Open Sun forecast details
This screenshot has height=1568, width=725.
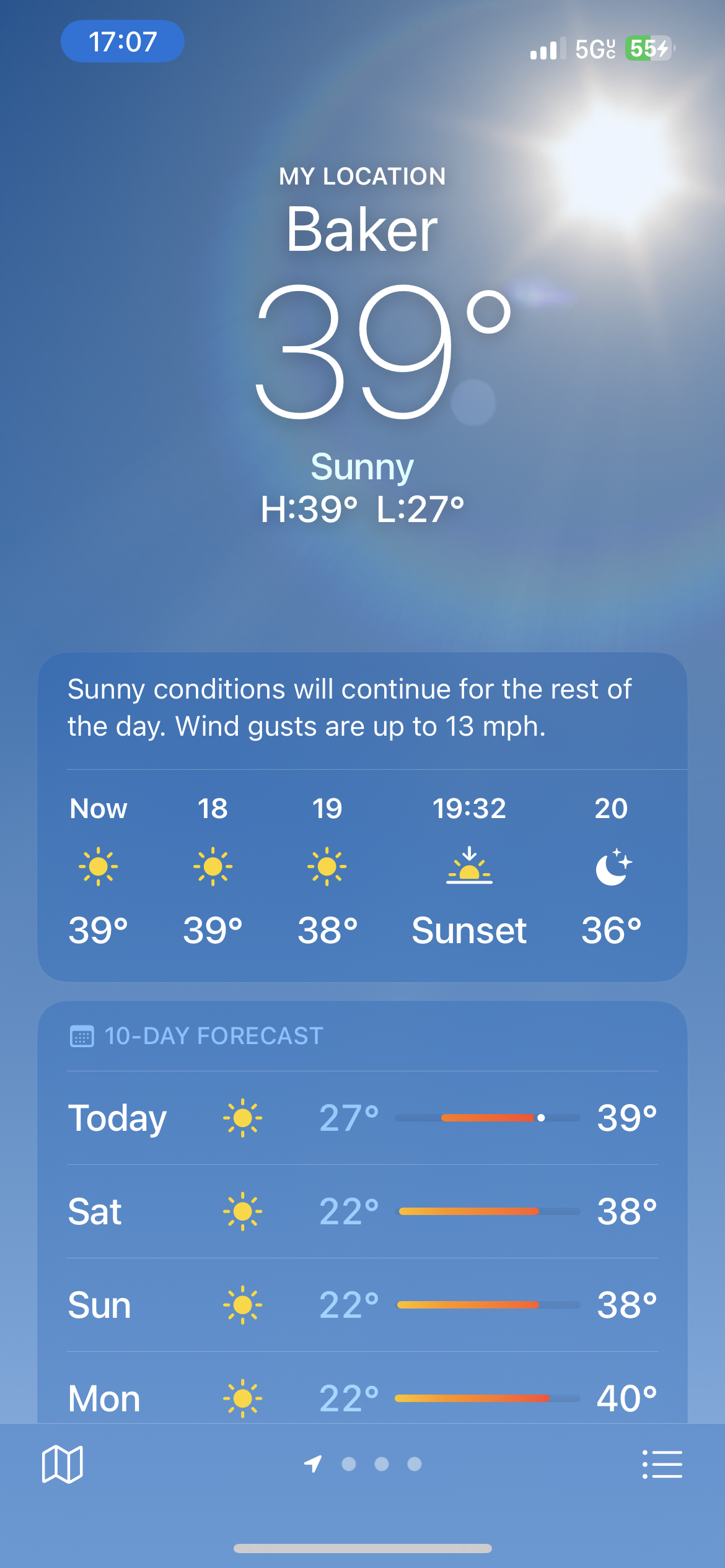(362, 1305)
